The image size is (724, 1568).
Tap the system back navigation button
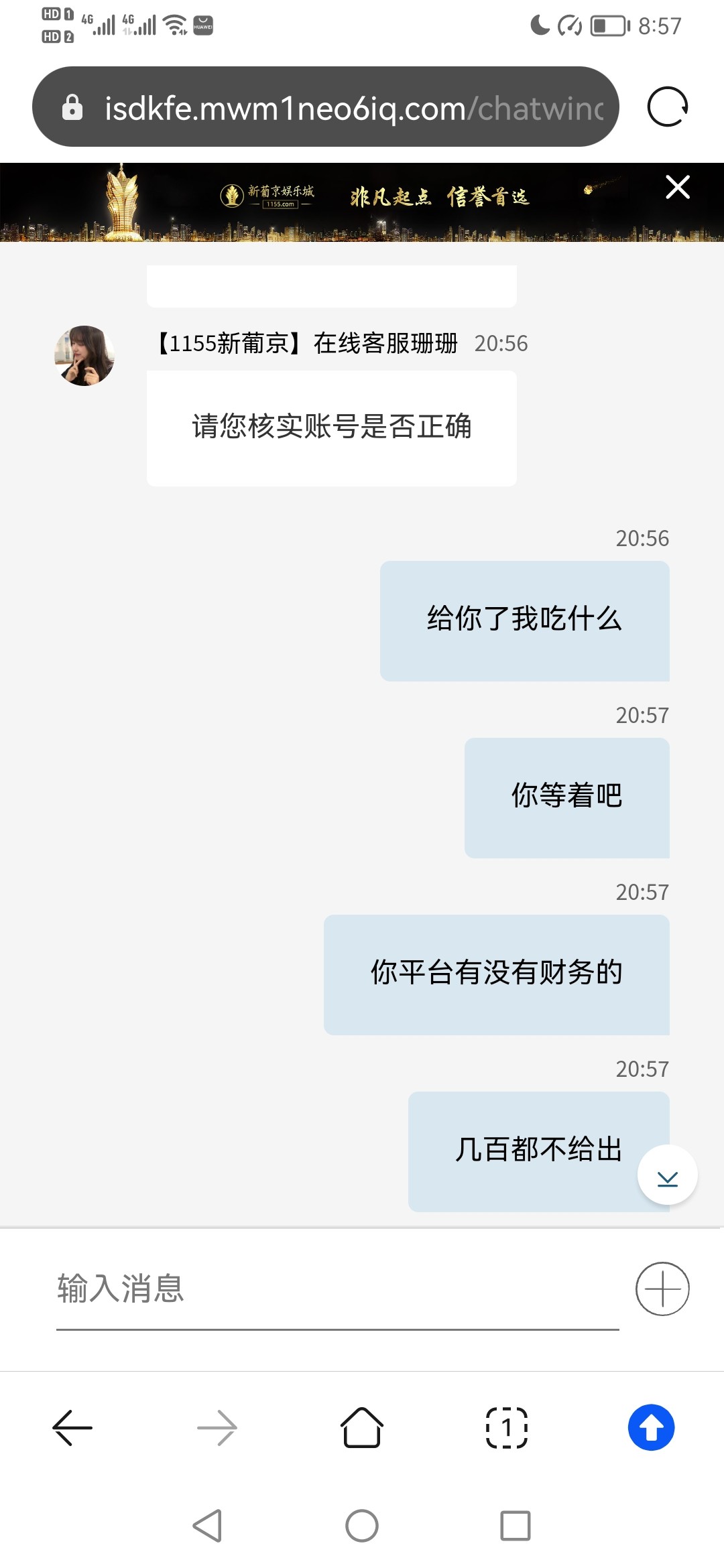point(207,1526)
